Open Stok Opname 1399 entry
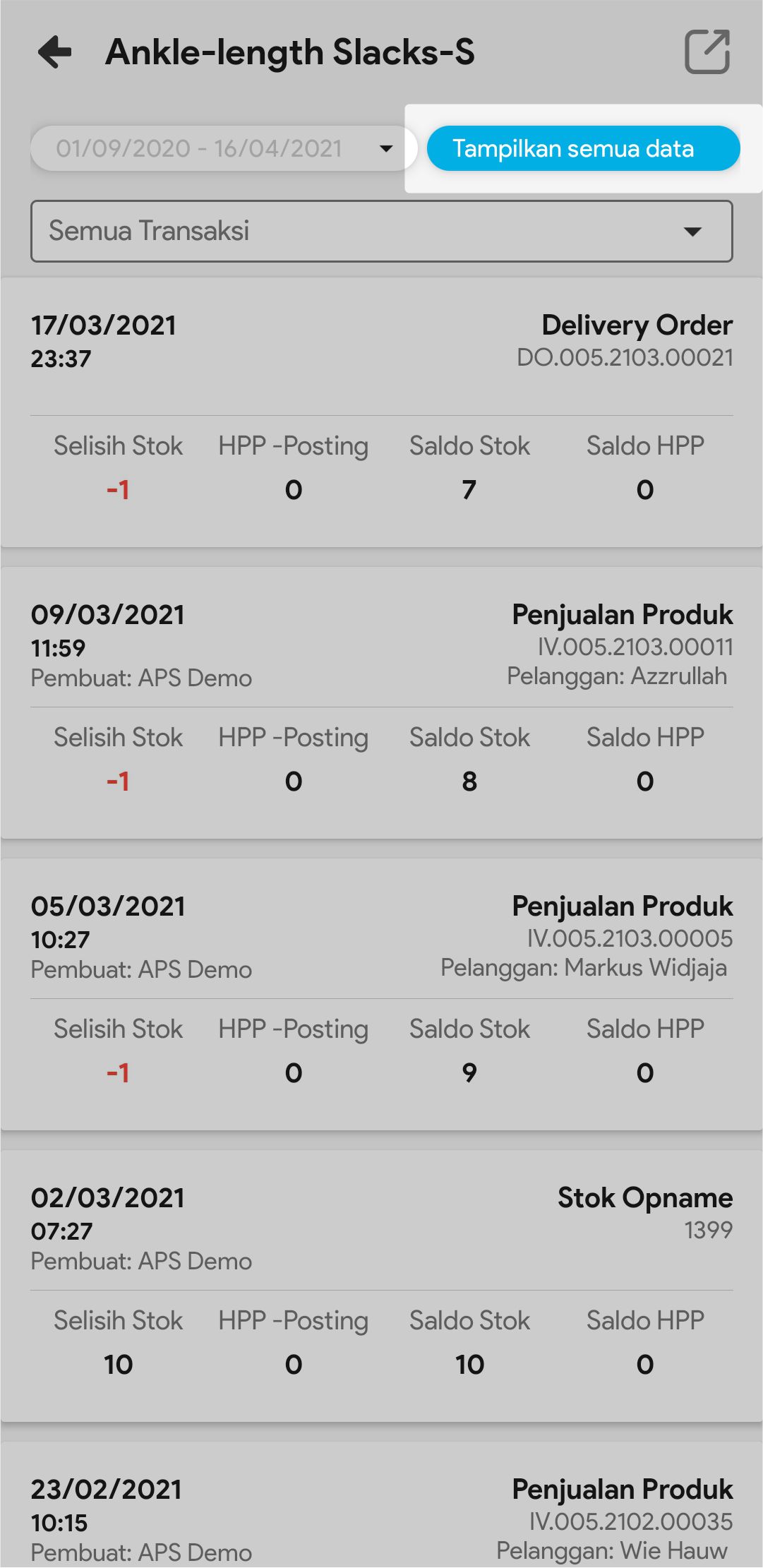 381,1286
